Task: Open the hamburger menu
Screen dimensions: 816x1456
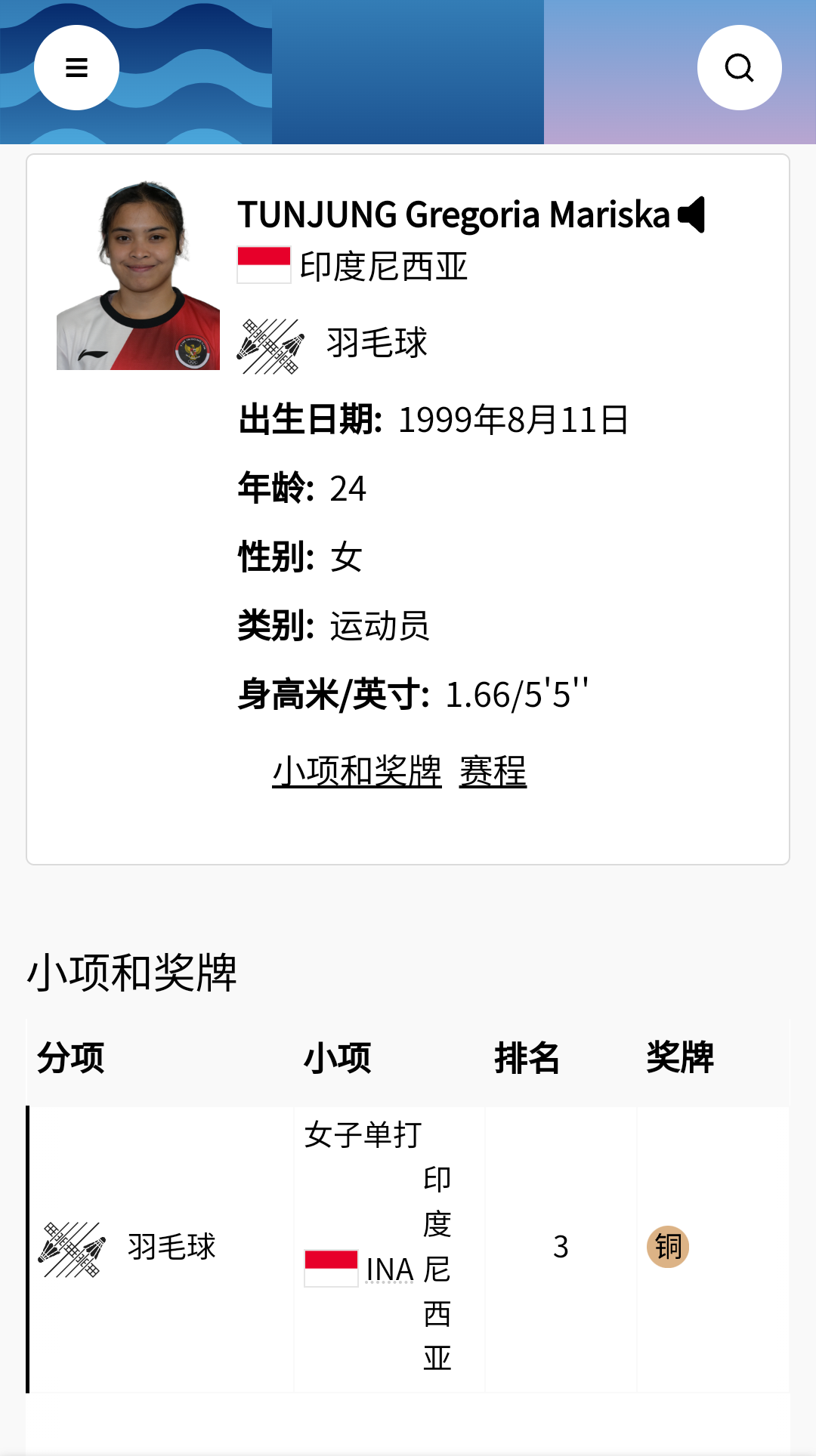Action: [x=76, y=68]
